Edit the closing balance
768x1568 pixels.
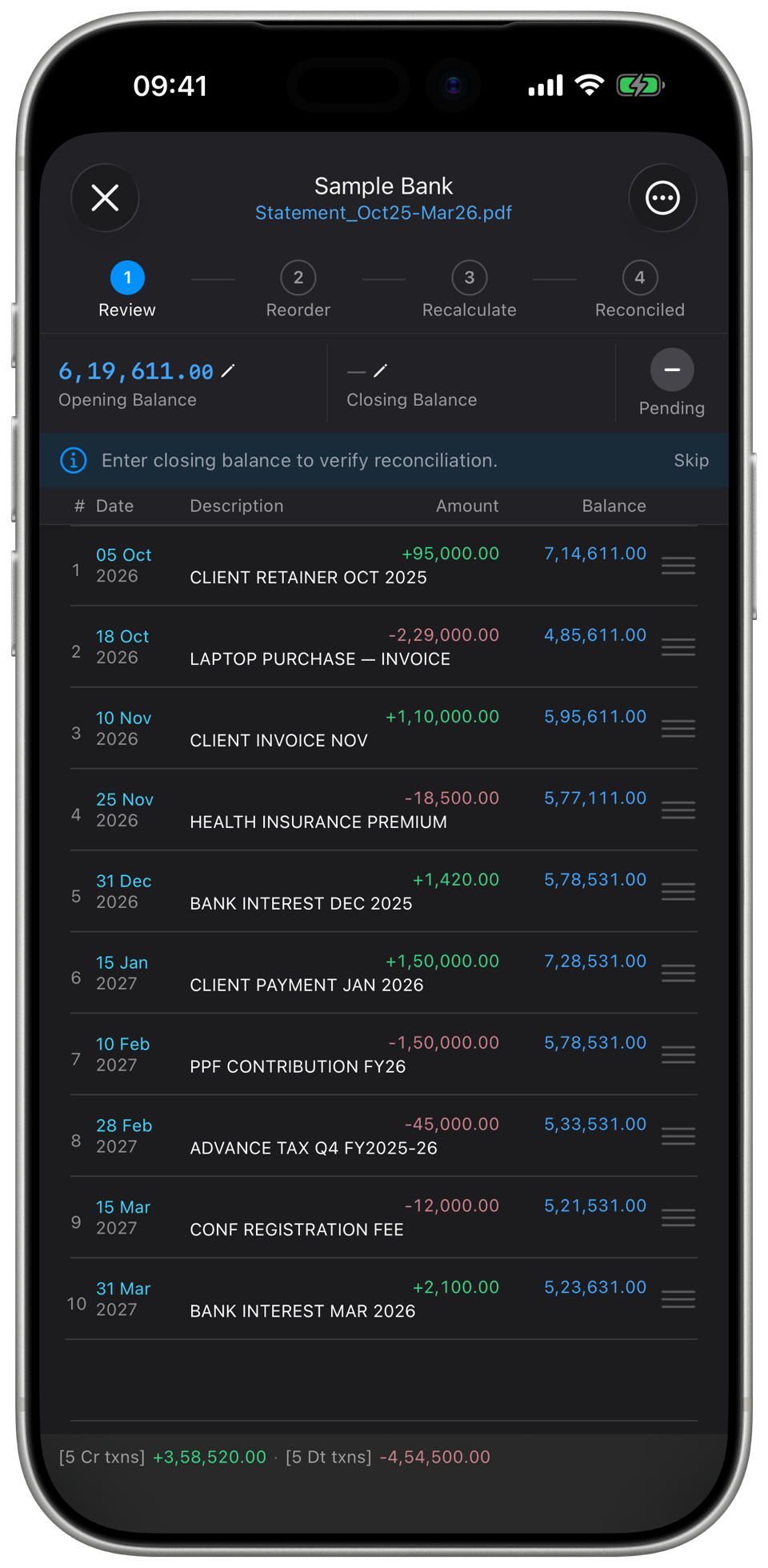380,371
